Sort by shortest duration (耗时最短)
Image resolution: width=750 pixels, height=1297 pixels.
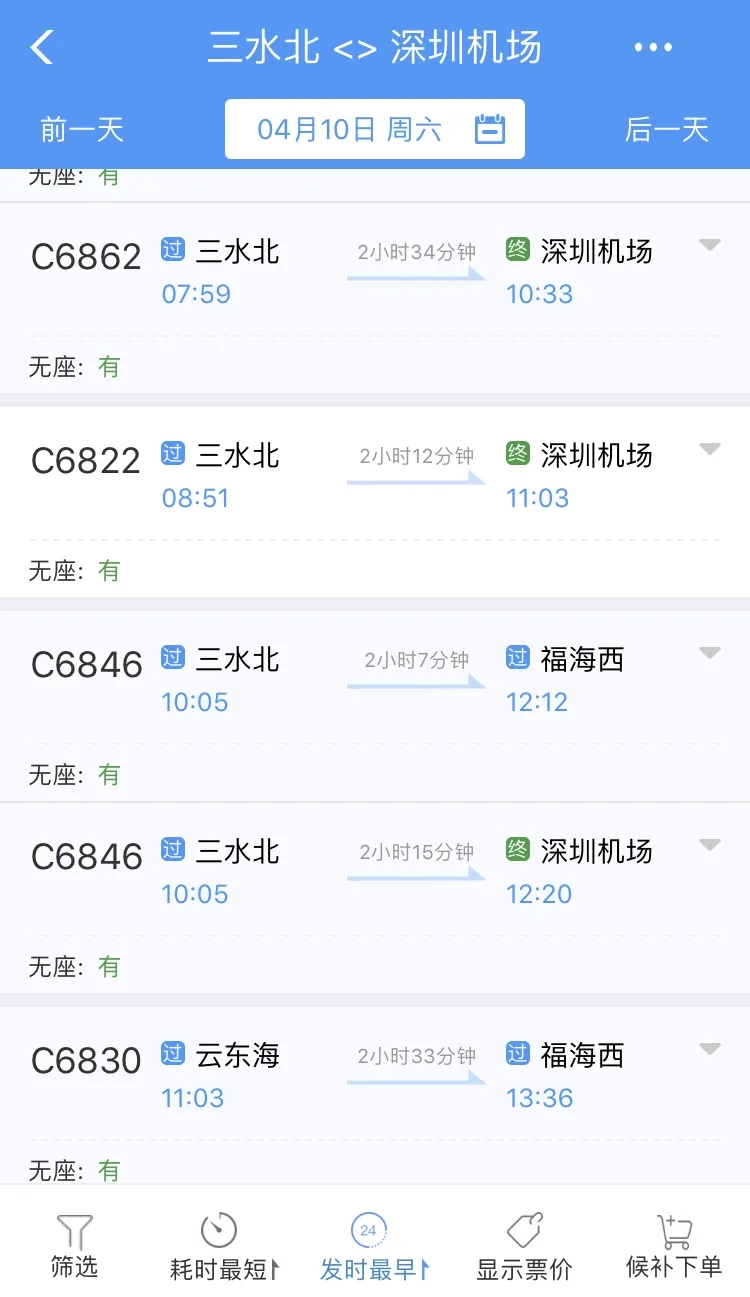(223, 1246)
